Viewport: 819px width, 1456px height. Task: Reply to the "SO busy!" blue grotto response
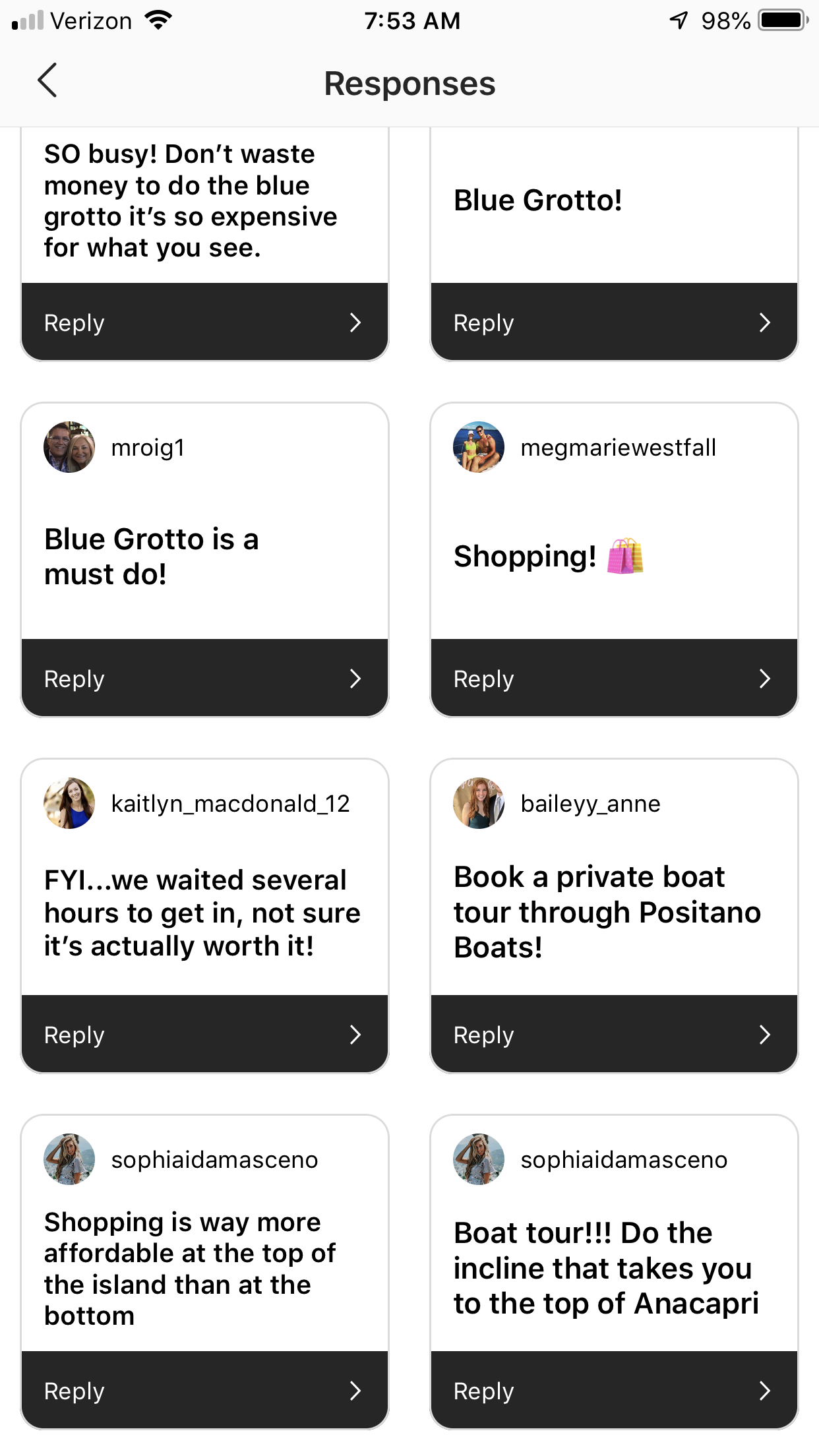point(204,322)
